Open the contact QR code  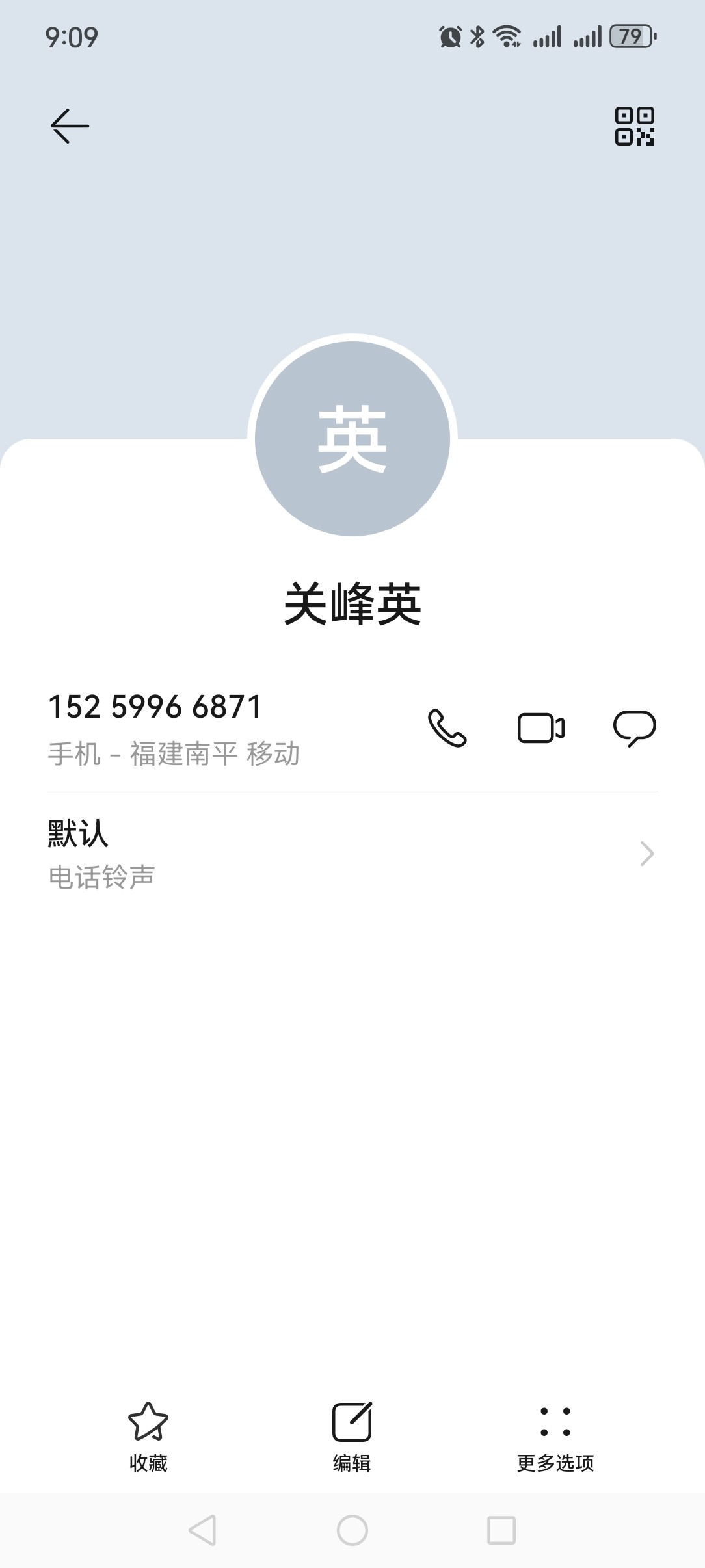pos(634,126)
